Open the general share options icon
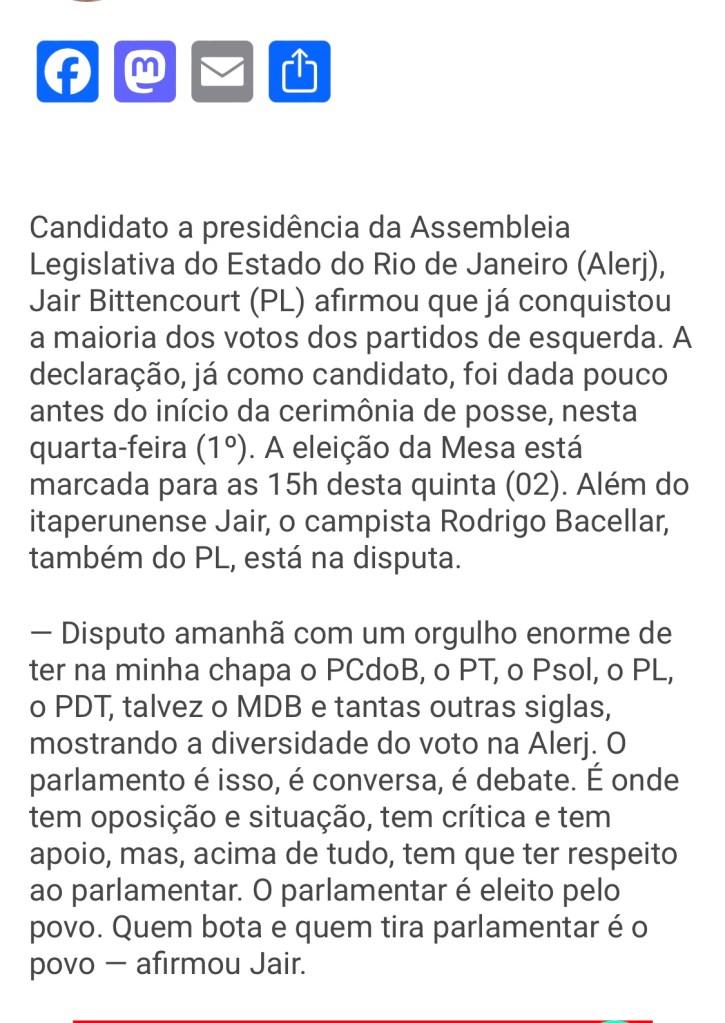725x1023 pixels. (299, 71)
